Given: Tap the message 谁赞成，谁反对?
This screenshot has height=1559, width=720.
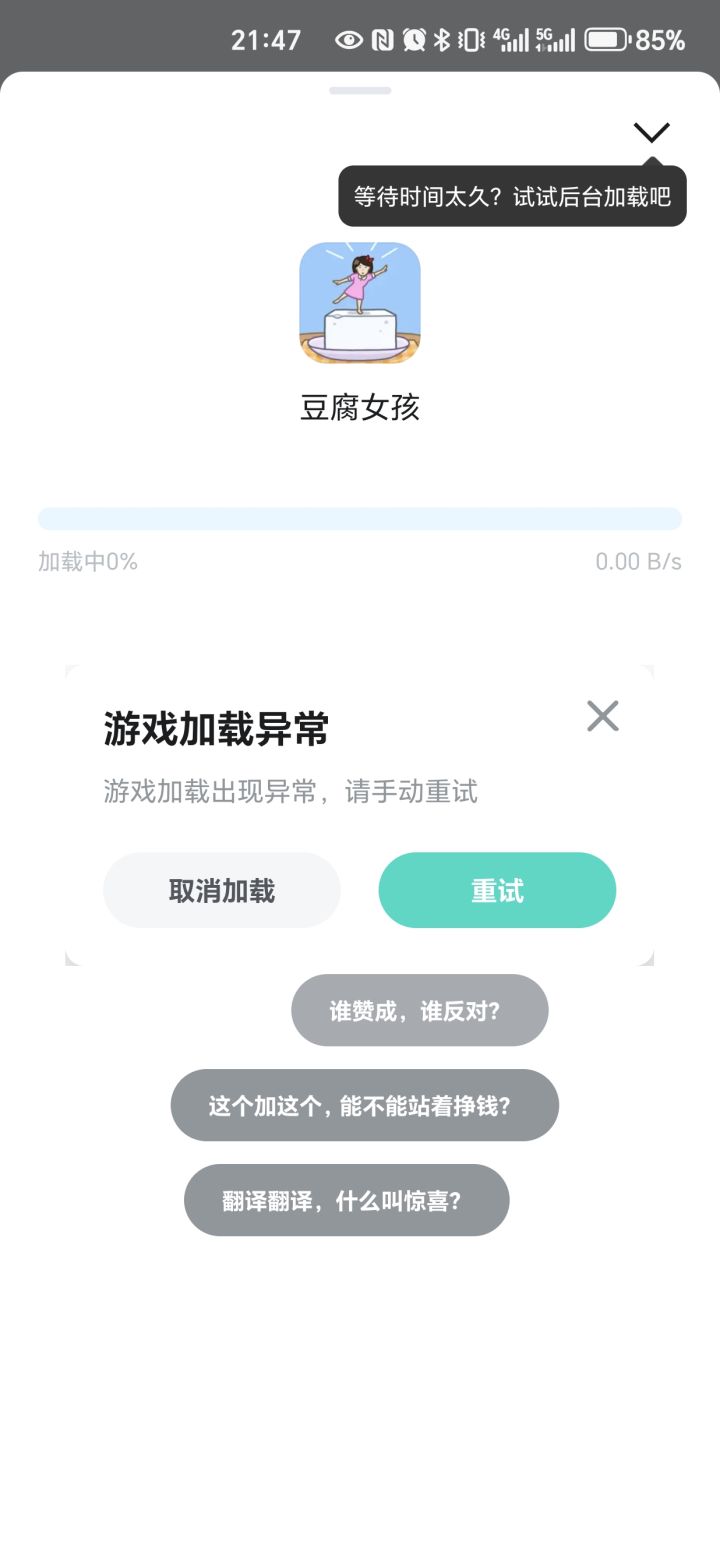Looking at the screenshot, I should coord(419,1010).
